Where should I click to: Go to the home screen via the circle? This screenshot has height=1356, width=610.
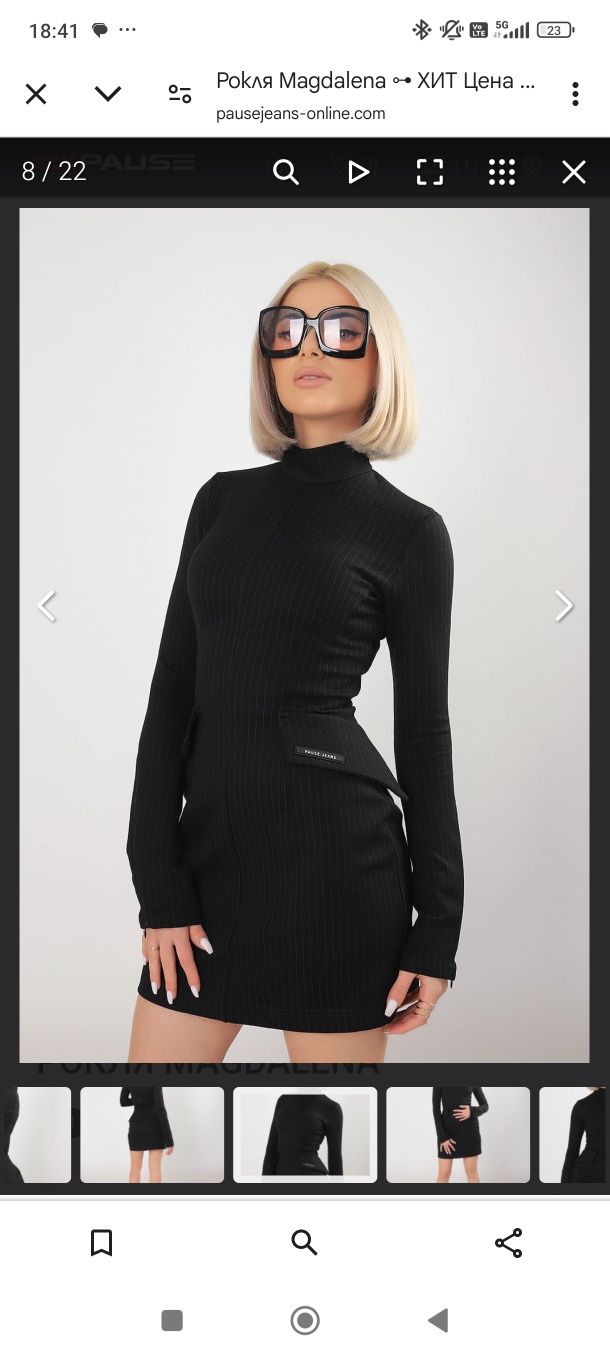[305, 1321]
